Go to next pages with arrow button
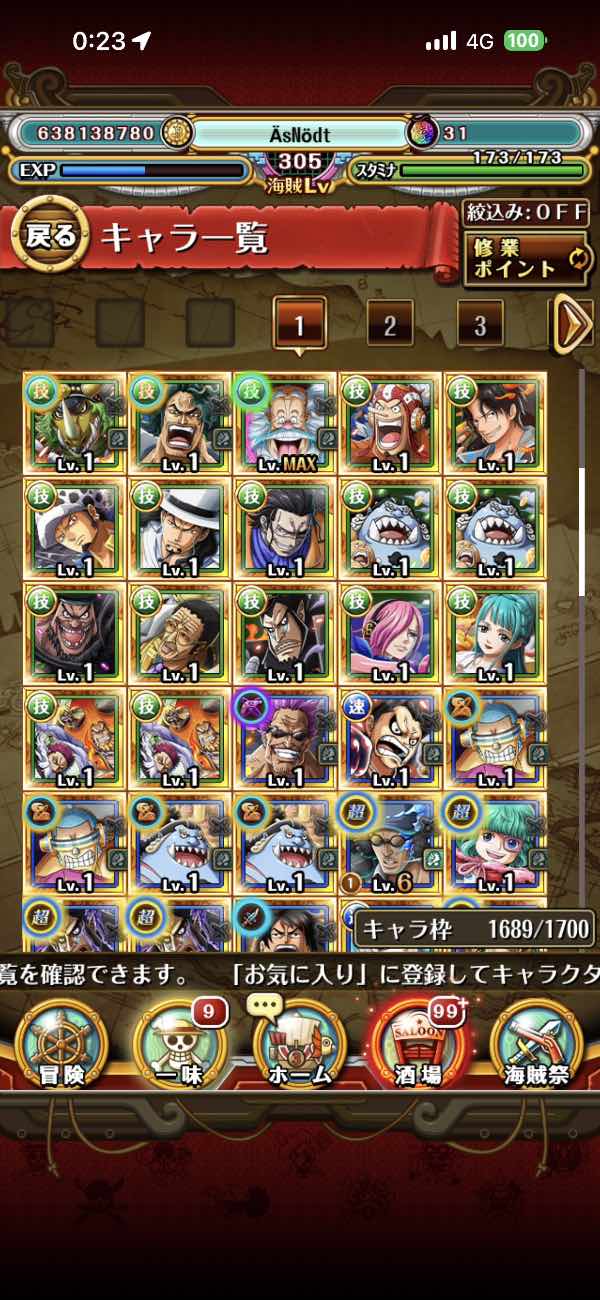Image resolution: width=600 pixels, height=1300 pixels. [x=572, y=323]
